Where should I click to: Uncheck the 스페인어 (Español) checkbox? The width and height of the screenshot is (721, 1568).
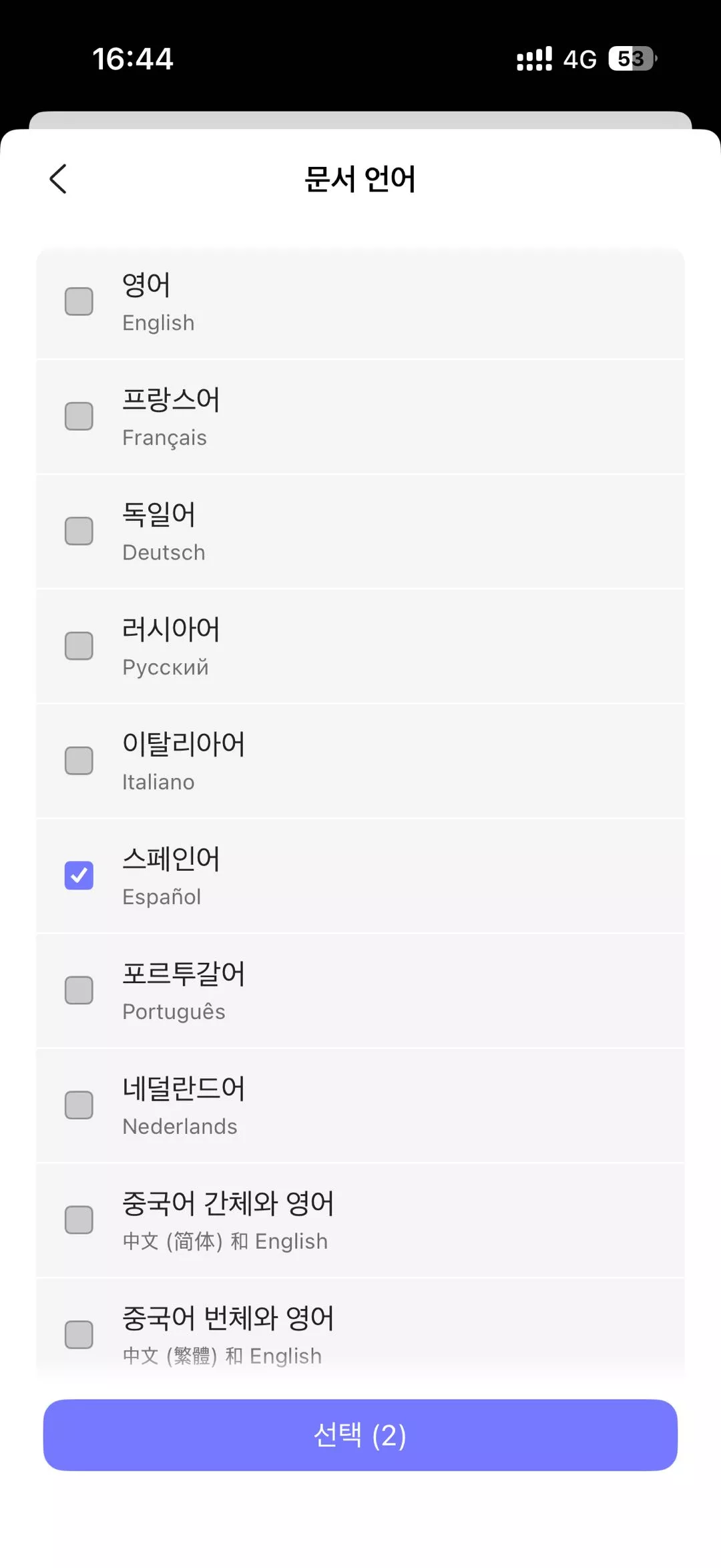79,875
